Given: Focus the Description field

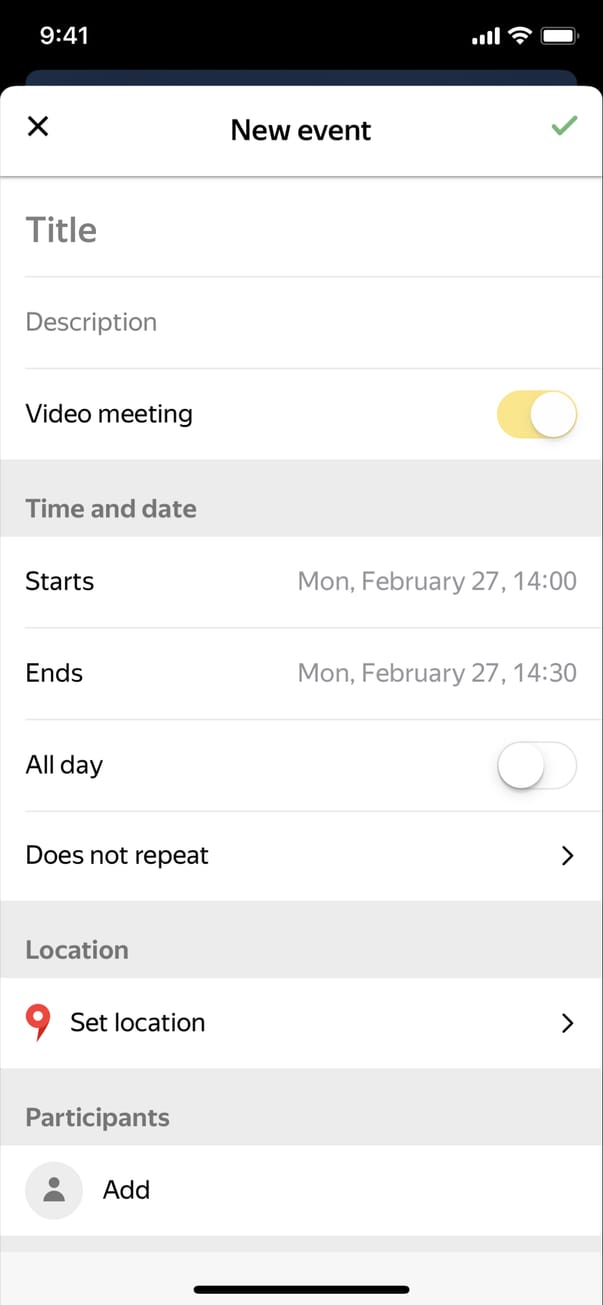Looking at the screenshot, I should coord(300,322).
